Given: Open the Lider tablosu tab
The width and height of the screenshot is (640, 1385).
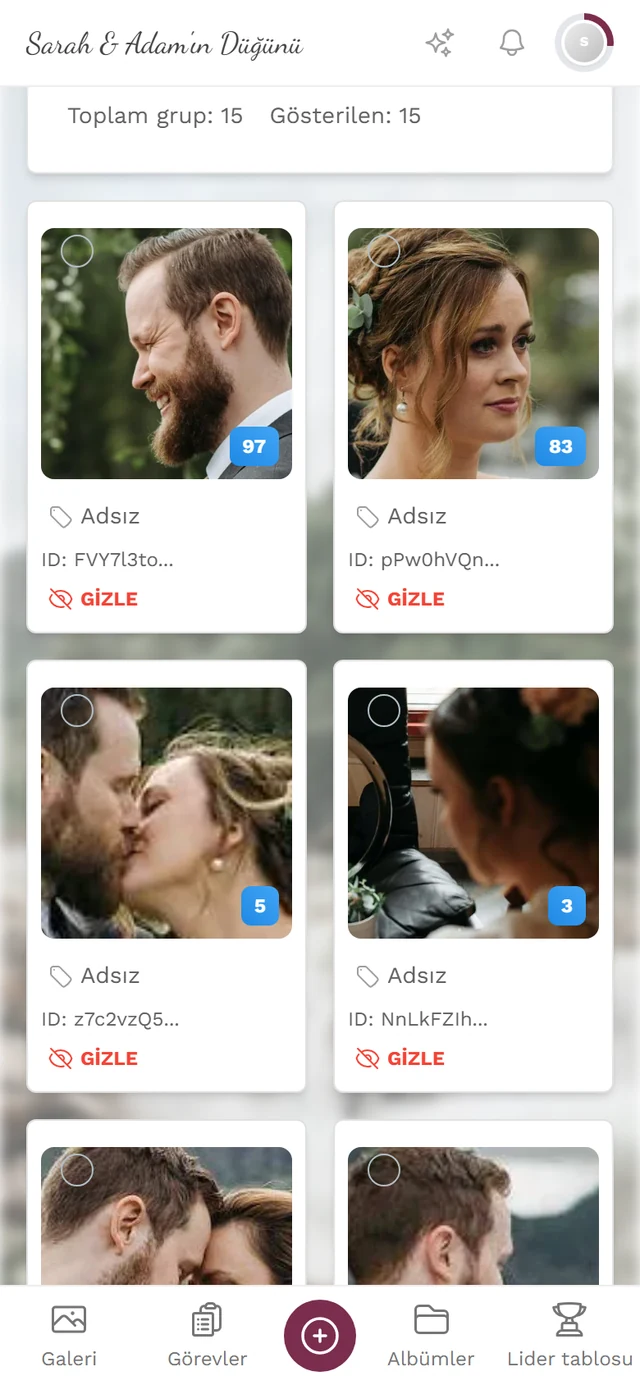Looking at the screenshot, I should (x=570, y=1335).
